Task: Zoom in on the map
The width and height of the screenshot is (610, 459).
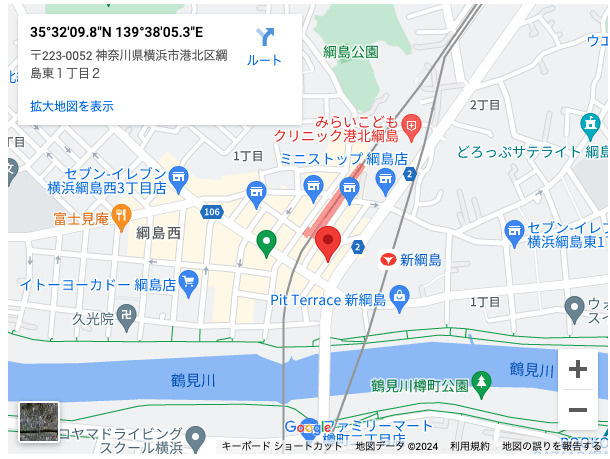Action: pyautogui.click(x=577, y=369)
